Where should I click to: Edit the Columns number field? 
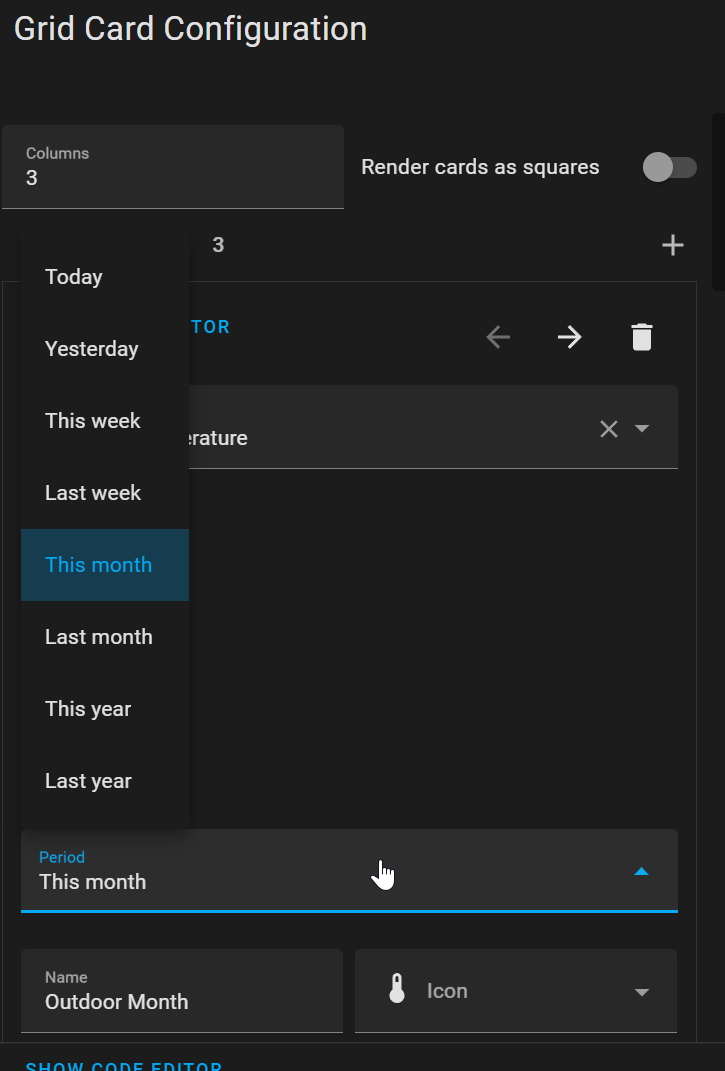tap(172, 177)
